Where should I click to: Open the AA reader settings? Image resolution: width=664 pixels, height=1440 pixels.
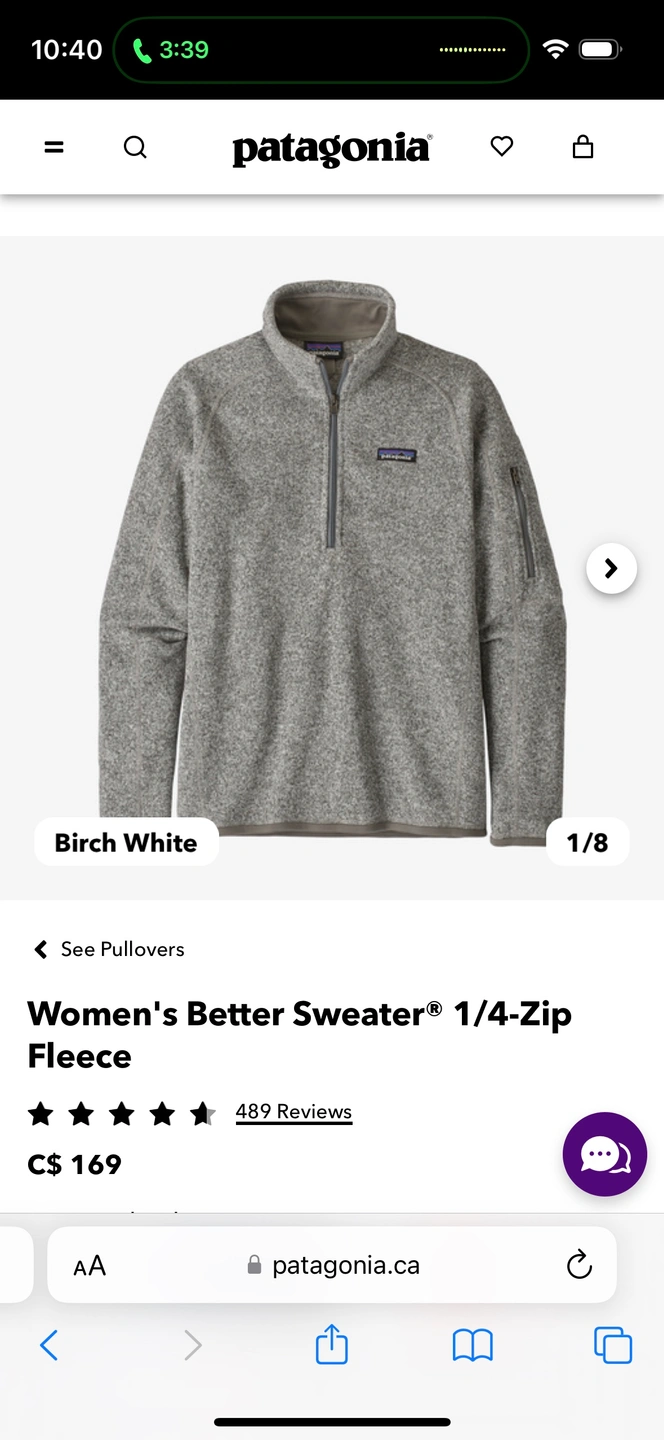click(x=89, y=1266)
